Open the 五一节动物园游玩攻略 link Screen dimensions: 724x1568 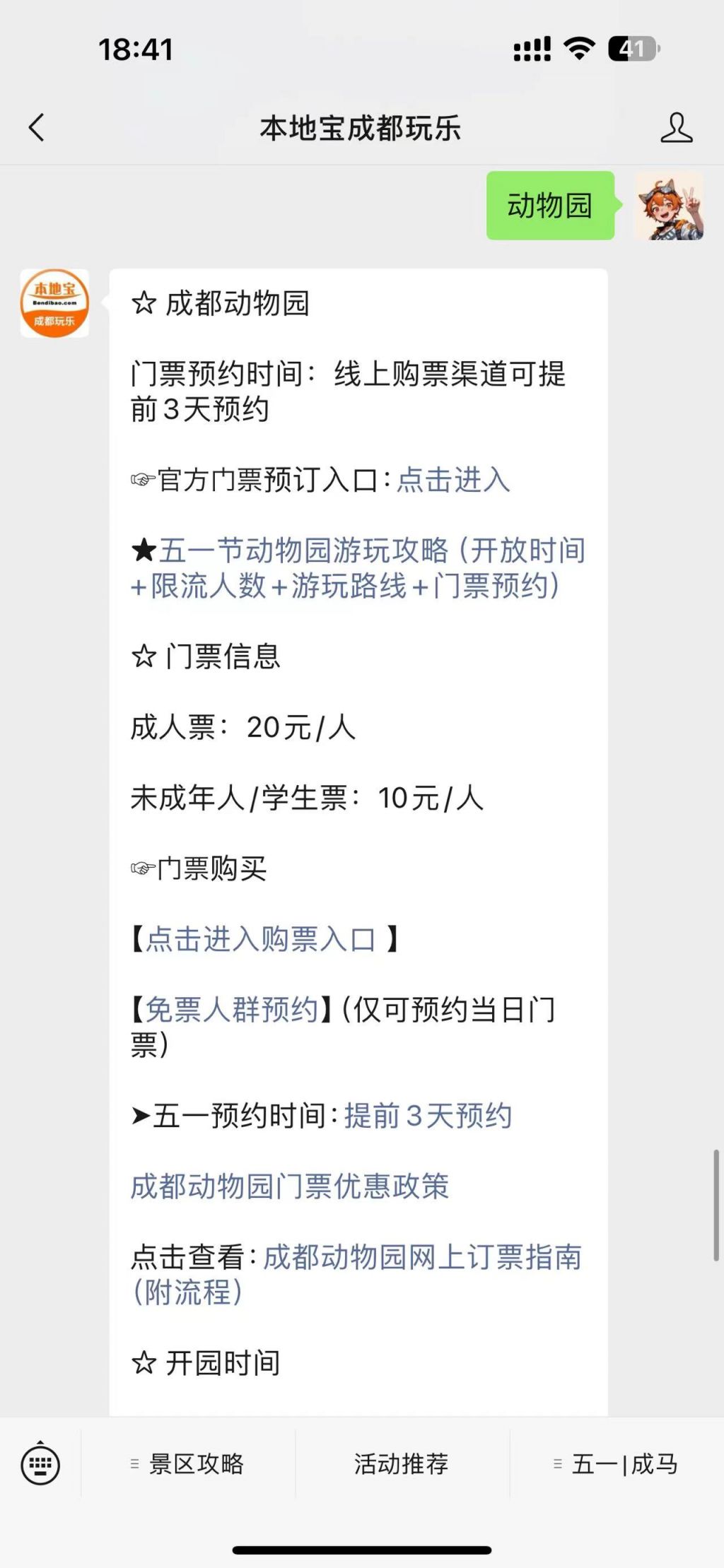coord(358,568)
